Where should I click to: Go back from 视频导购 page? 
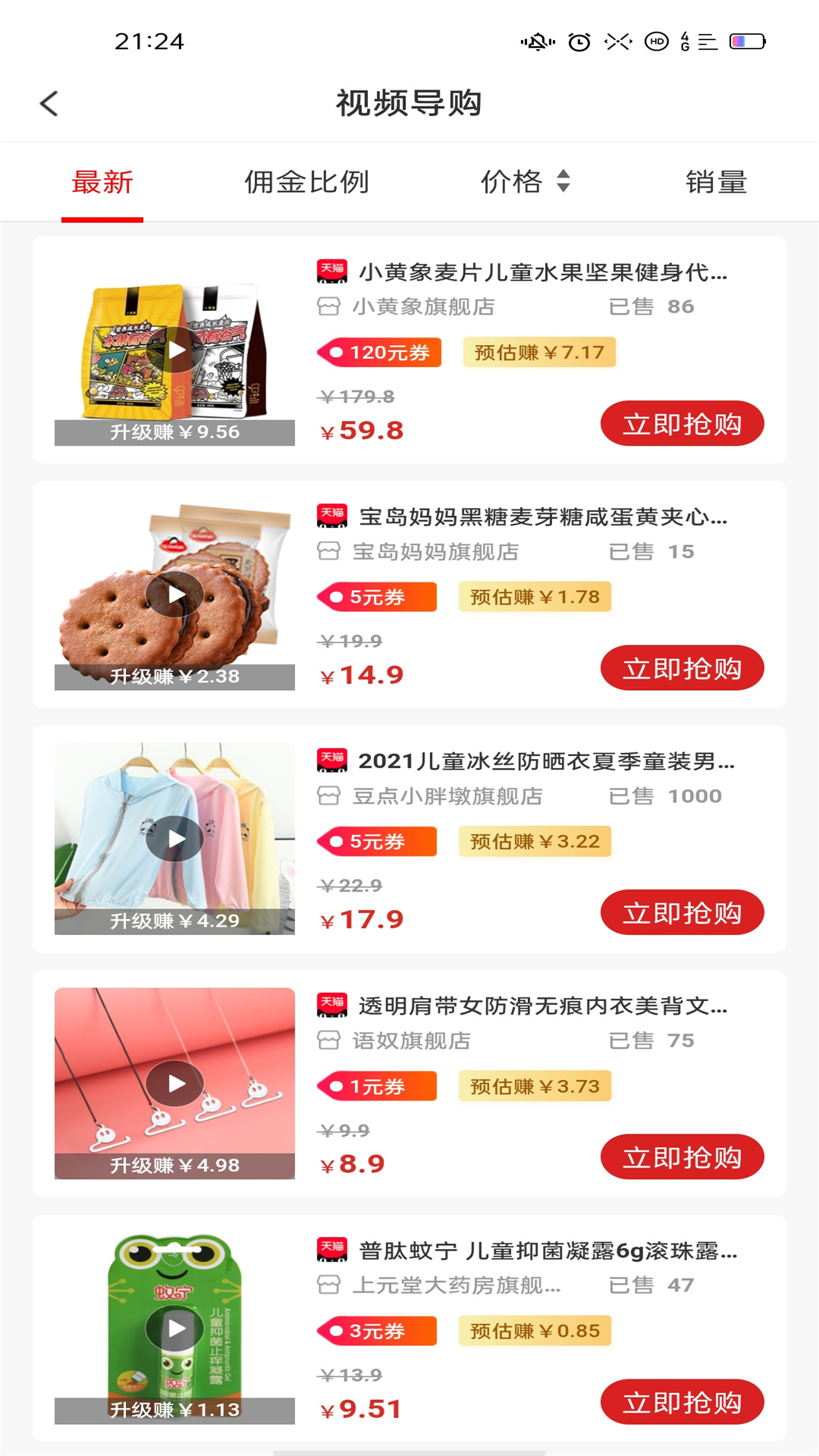click(x=49, y=104)
